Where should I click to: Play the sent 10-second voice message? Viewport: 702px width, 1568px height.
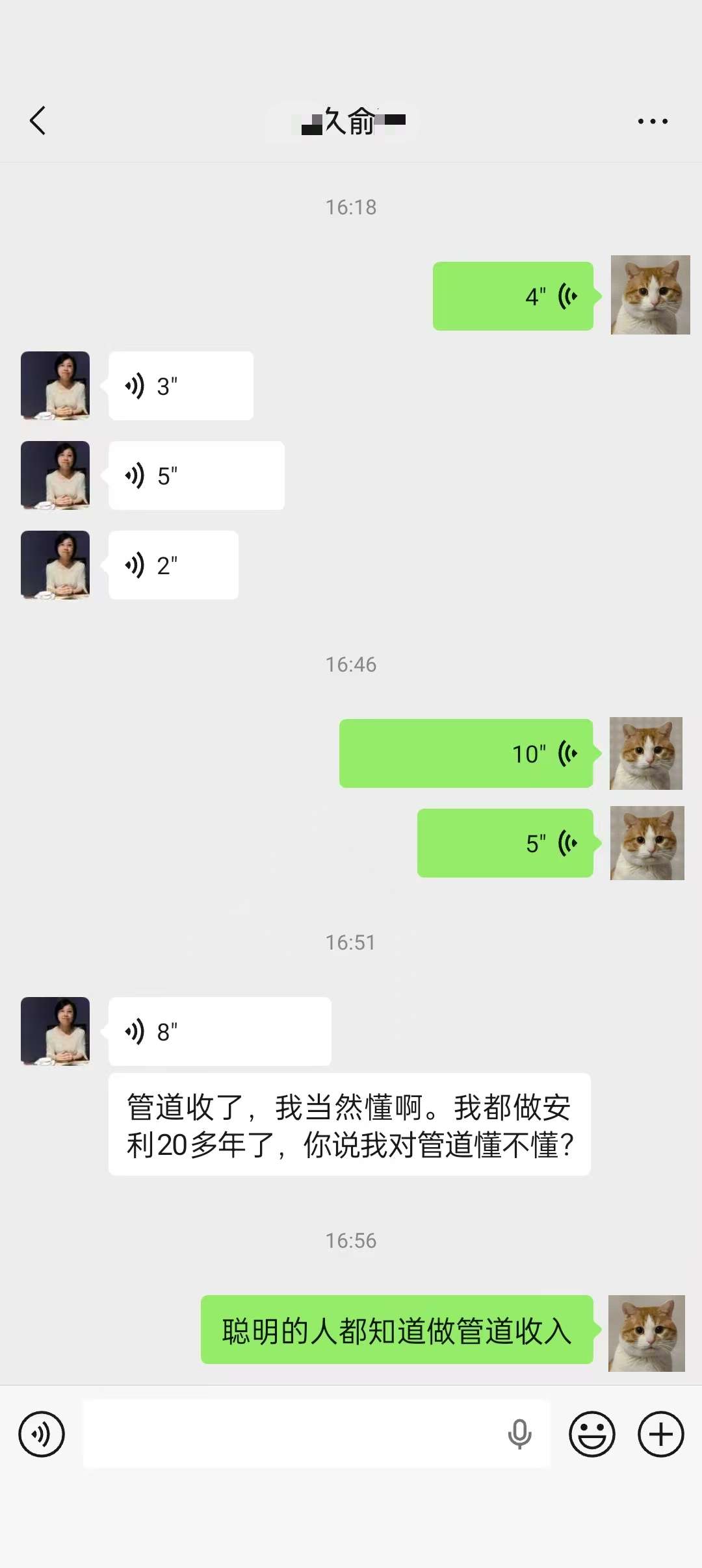tap(466, 753)
